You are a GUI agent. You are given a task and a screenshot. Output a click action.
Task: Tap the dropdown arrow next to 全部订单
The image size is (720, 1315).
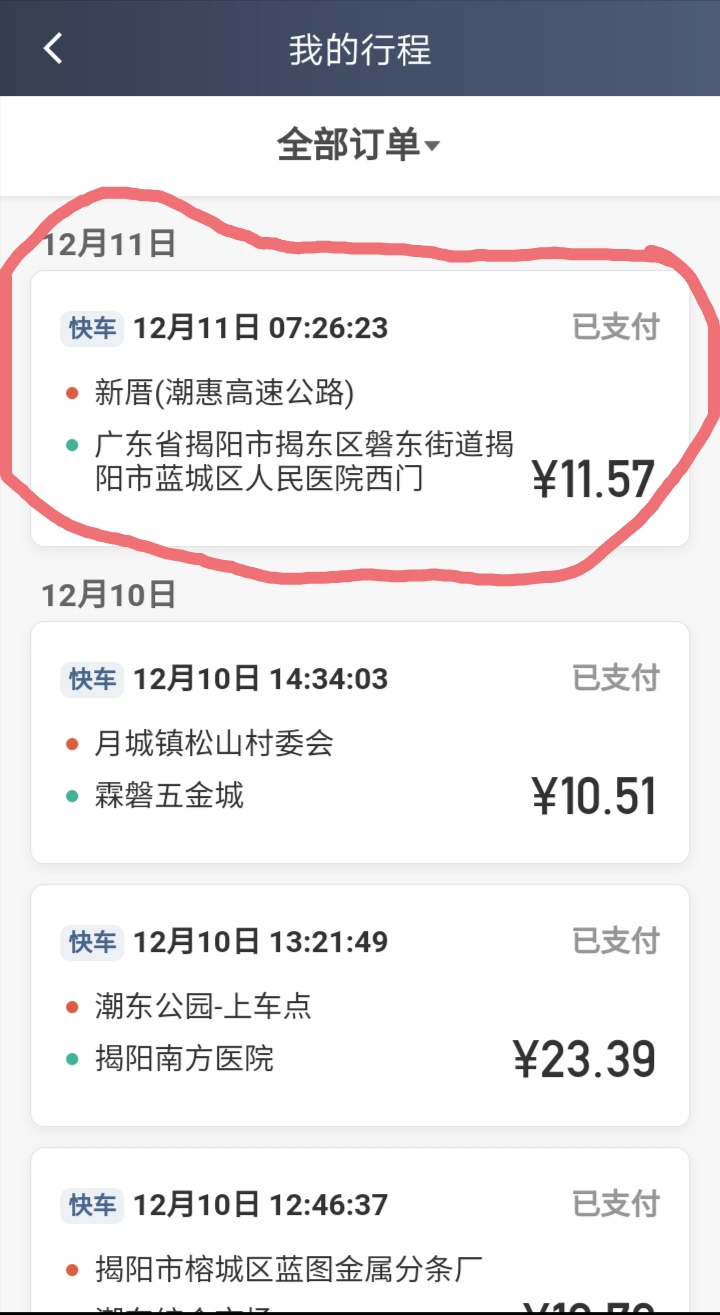(x=433, y=145)
